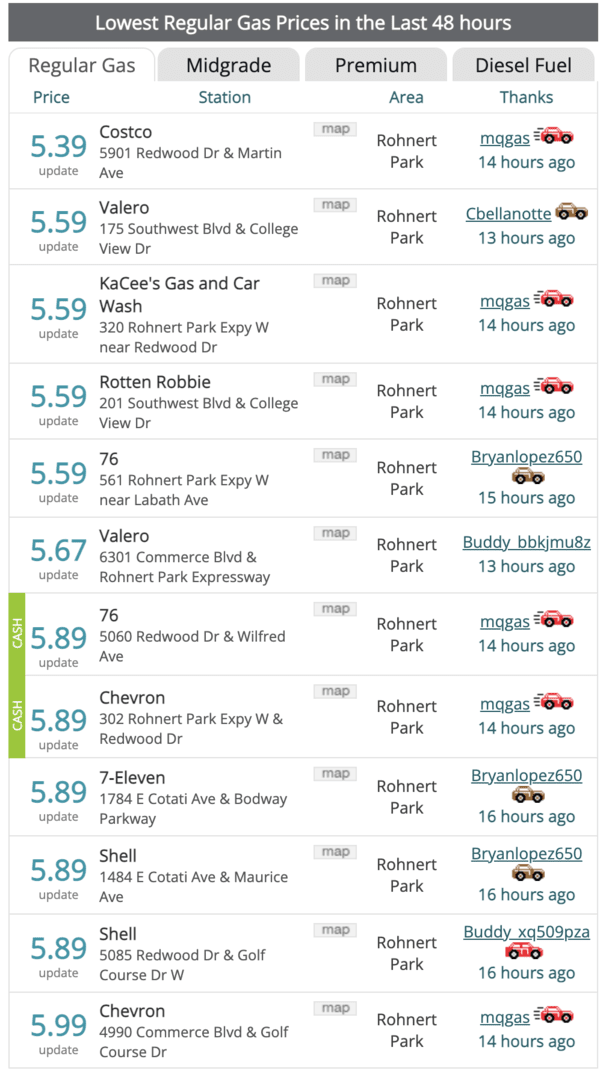Open Cbellanotte's profile link
Image resolution: width=609 pixels, height=1080 pixels.
tap(508, 214)
